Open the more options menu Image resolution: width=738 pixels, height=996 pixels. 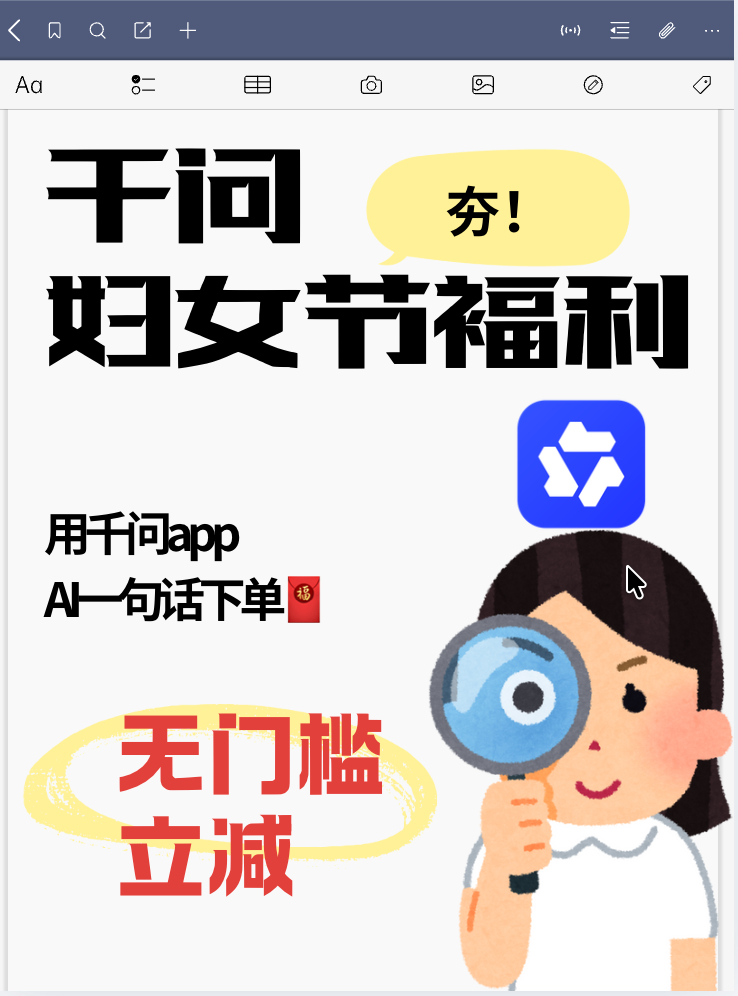[711, 30]
